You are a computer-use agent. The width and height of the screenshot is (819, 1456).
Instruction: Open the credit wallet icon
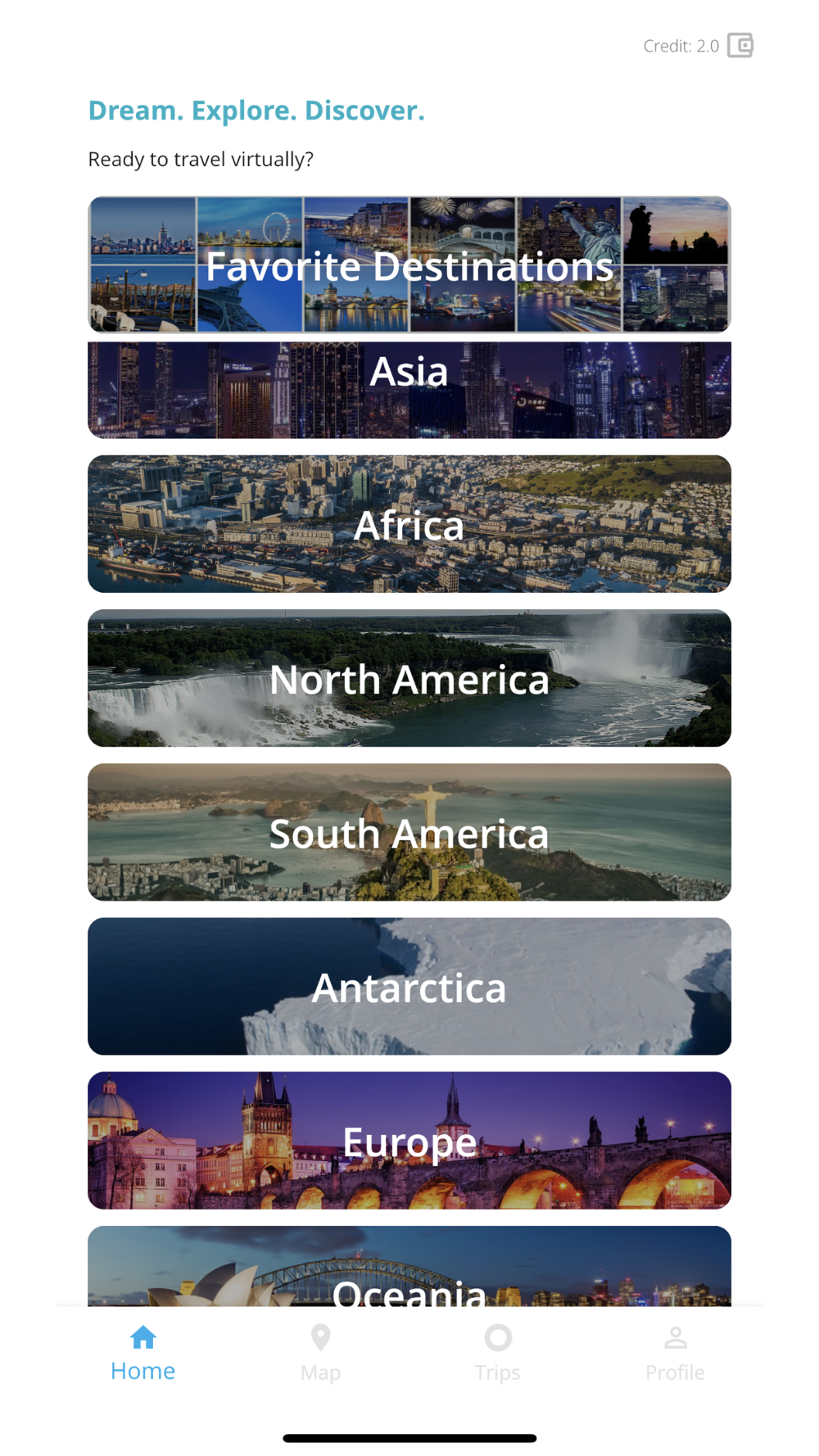point(740,45)
